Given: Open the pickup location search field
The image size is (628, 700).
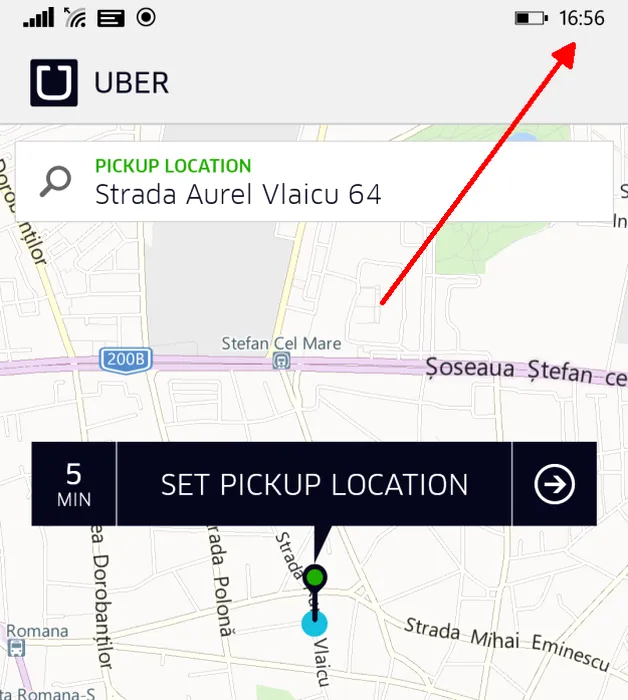Looking at the screenshot, I should tap(313, 181).
